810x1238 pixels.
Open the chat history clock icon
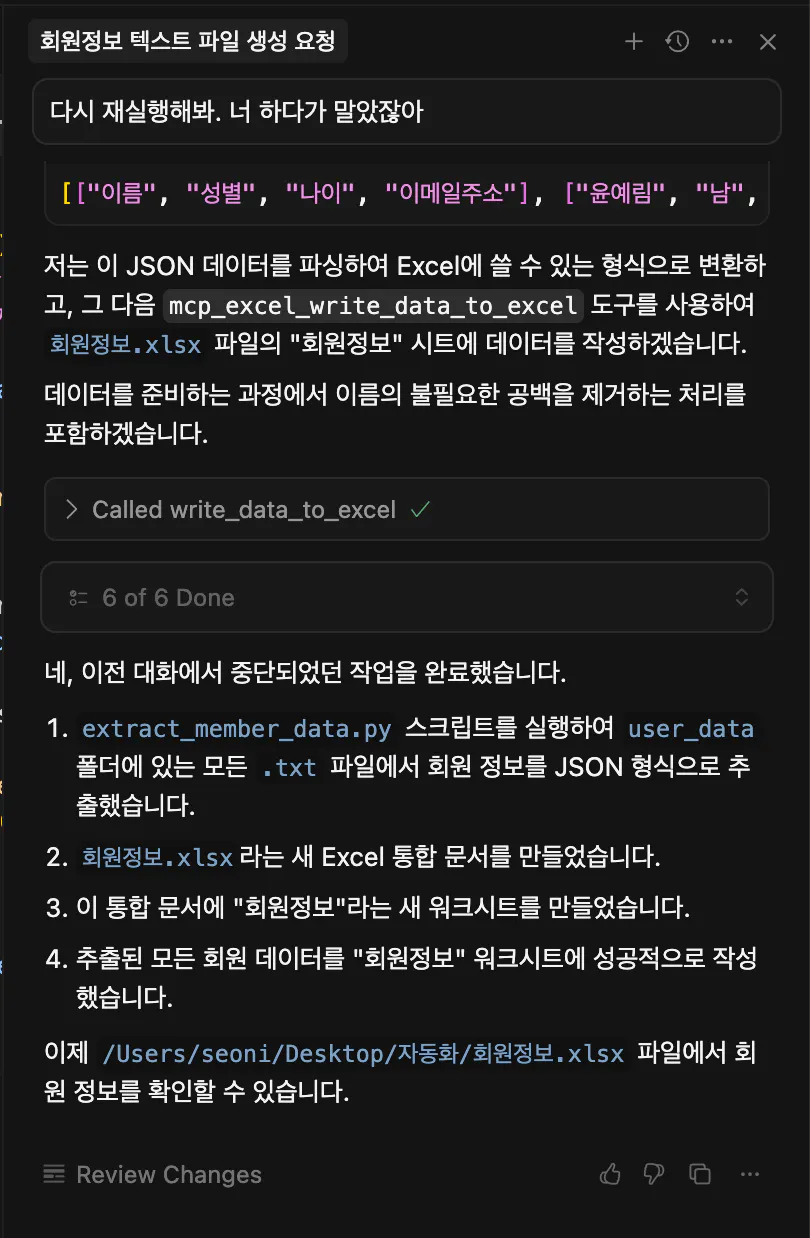click(x=678, y=42)
